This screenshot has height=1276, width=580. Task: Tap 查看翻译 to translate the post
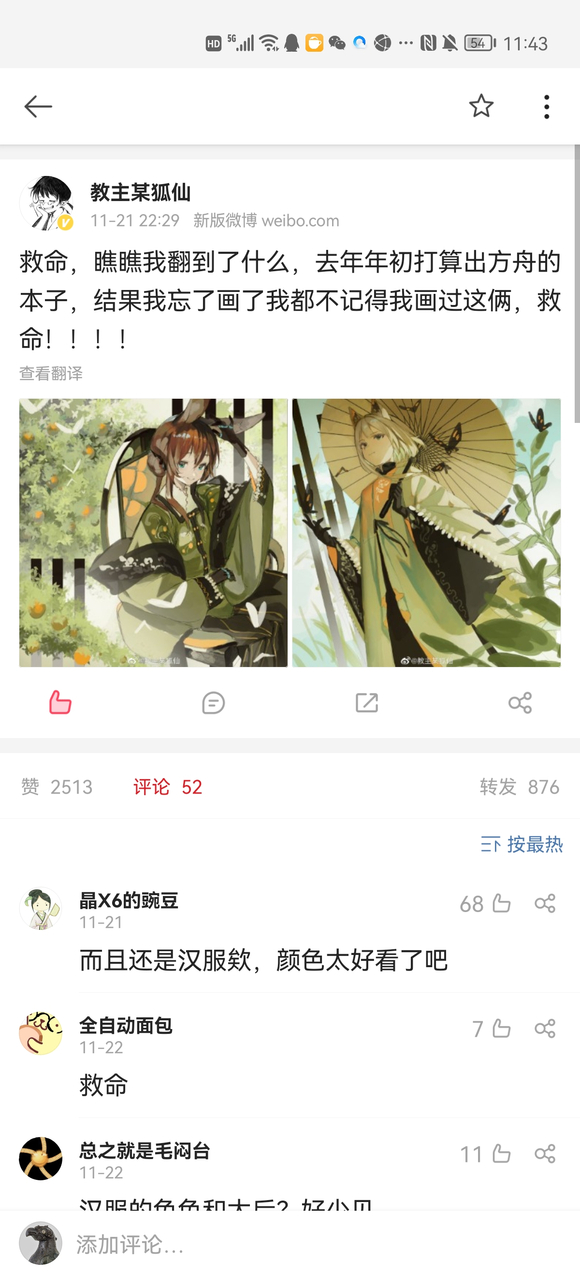point(51,373)
